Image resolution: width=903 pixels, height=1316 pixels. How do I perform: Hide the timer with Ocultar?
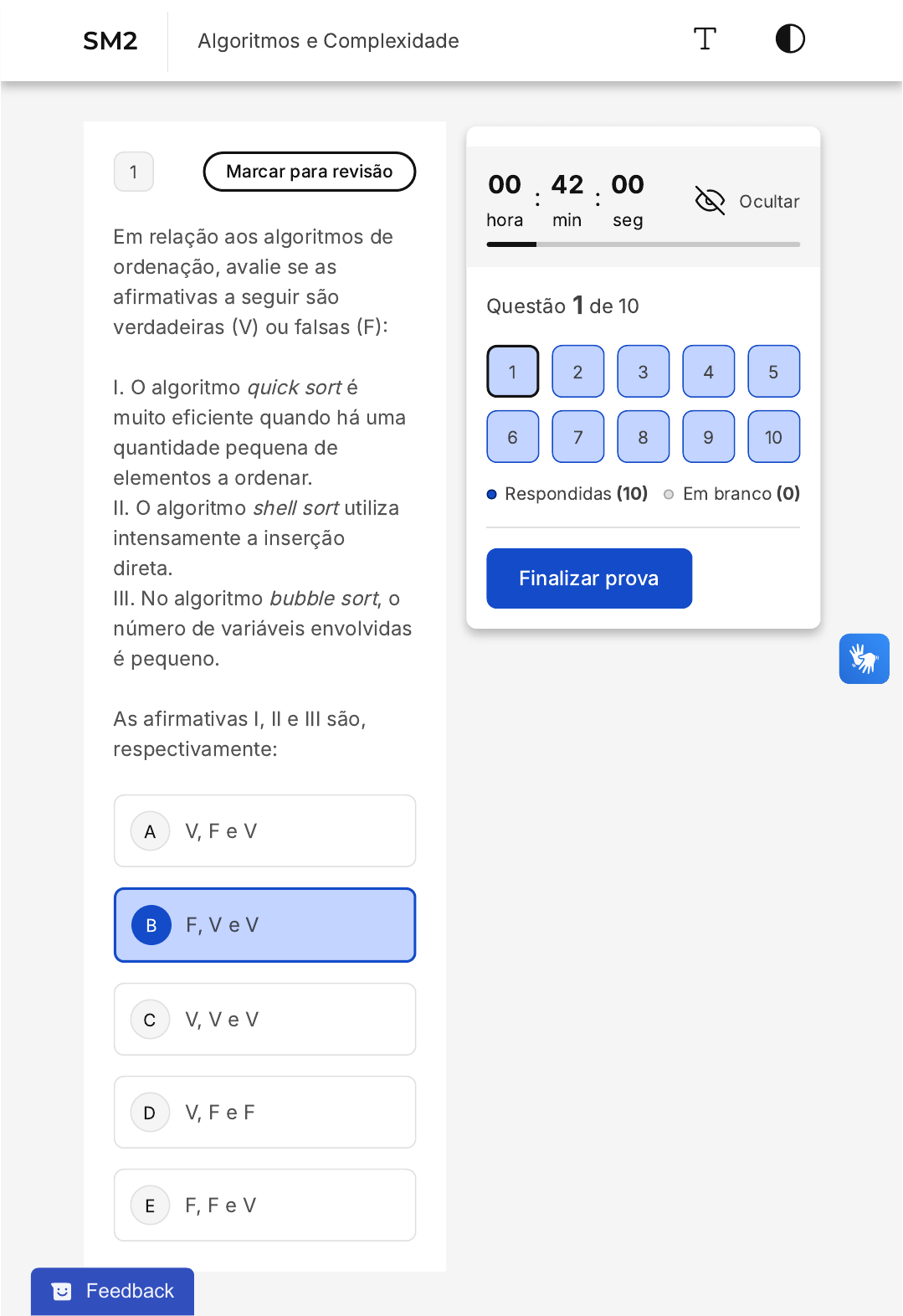tap(747, 201)
